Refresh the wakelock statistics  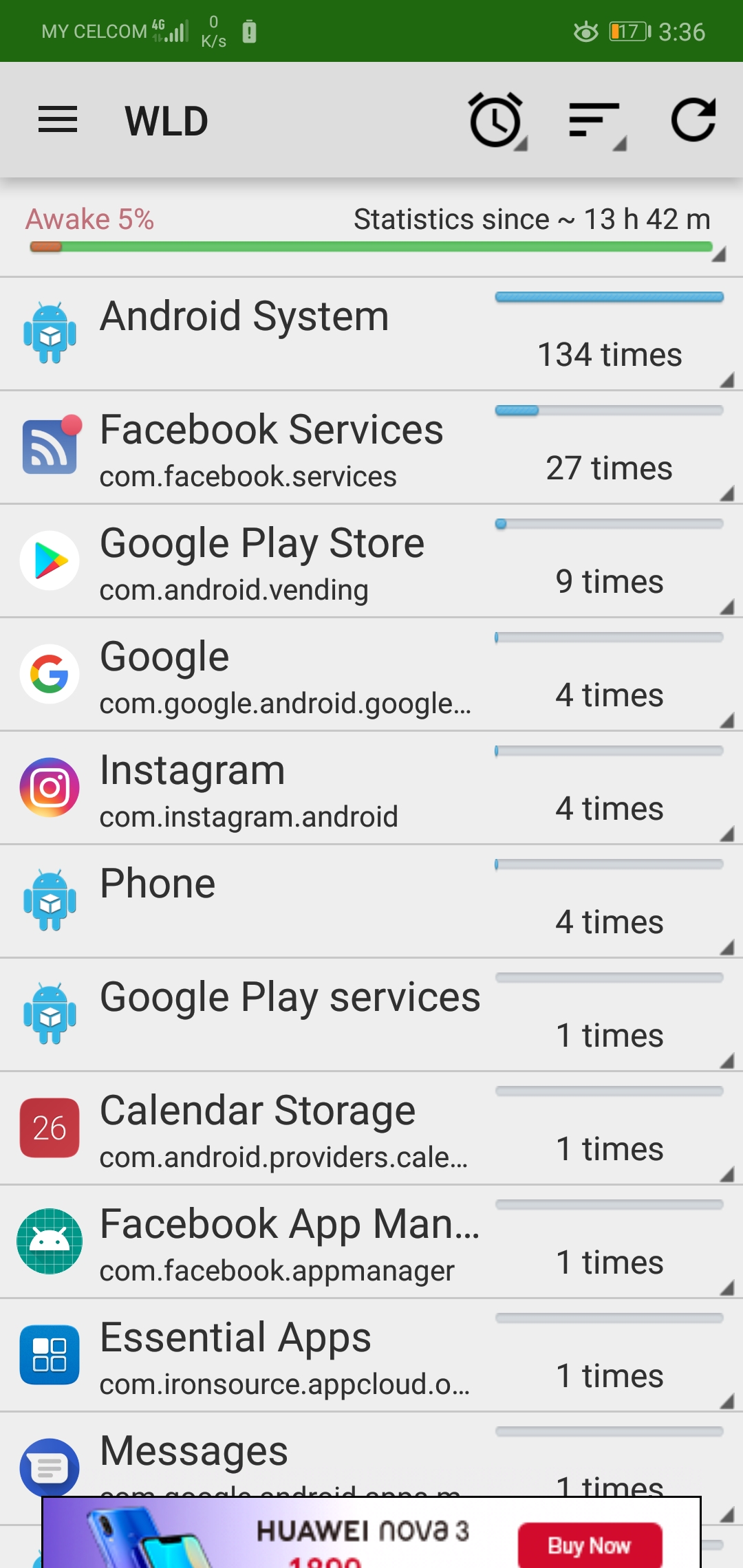coord(693,120)
